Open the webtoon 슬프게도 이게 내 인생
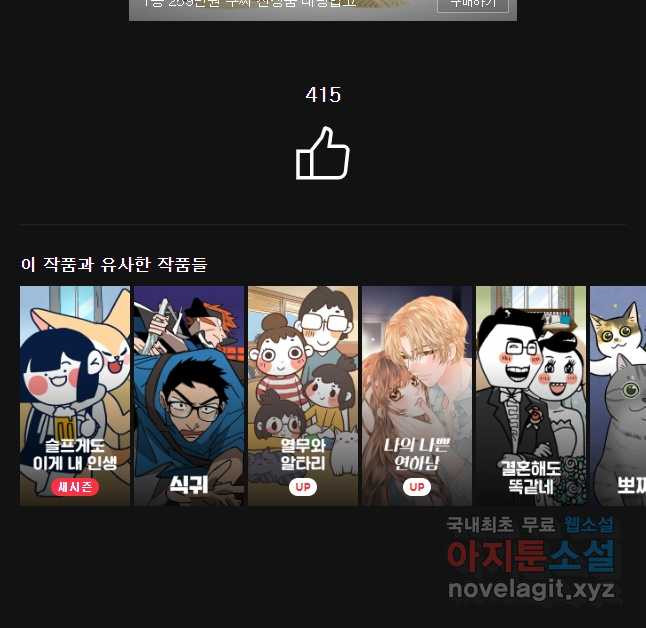Screen dimensions: 646x628 [75, 395]
